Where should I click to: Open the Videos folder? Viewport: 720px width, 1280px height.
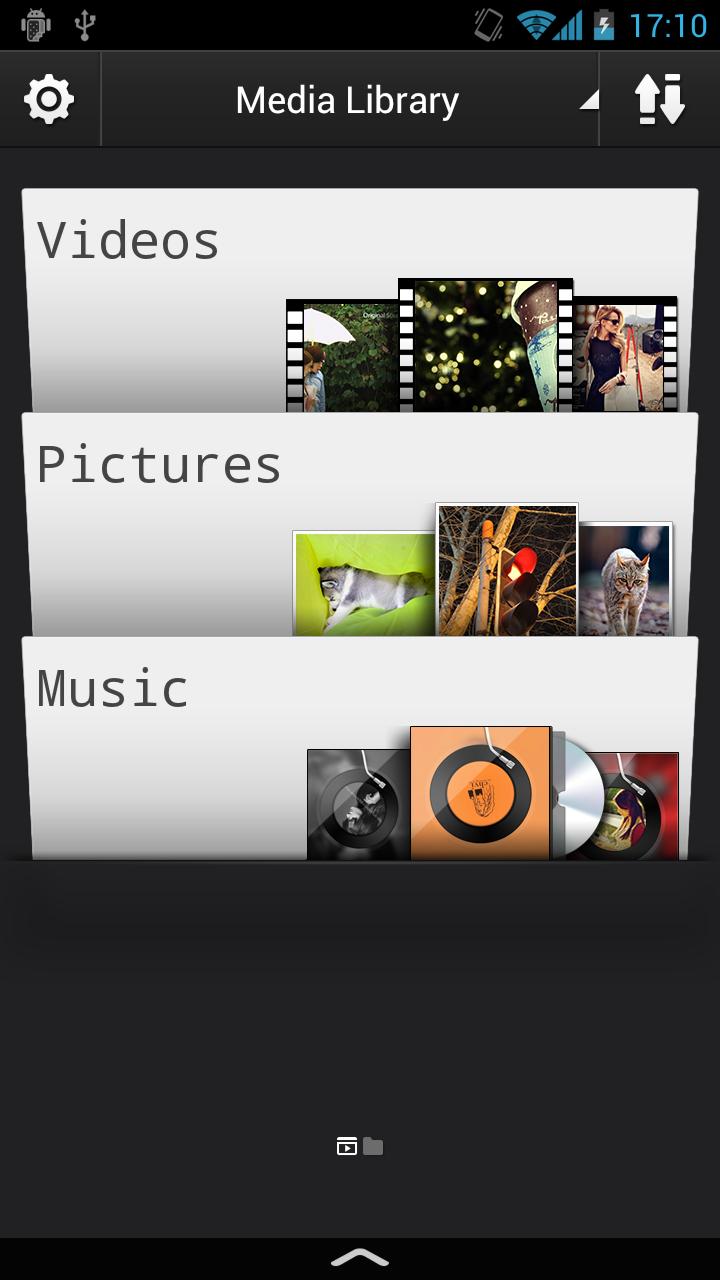point(359,300)
